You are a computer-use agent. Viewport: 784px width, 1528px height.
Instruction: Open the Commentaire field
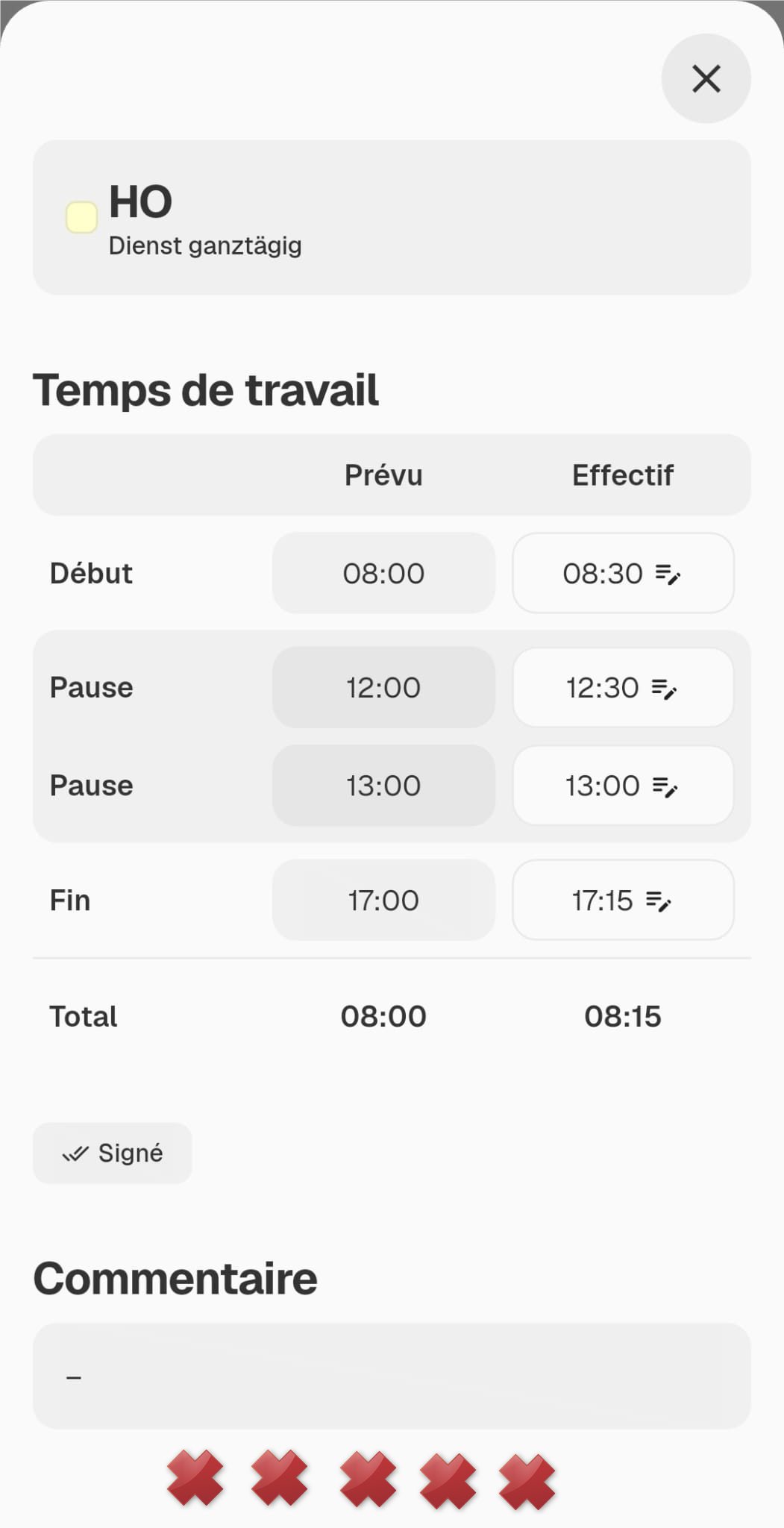point(392,1376)
